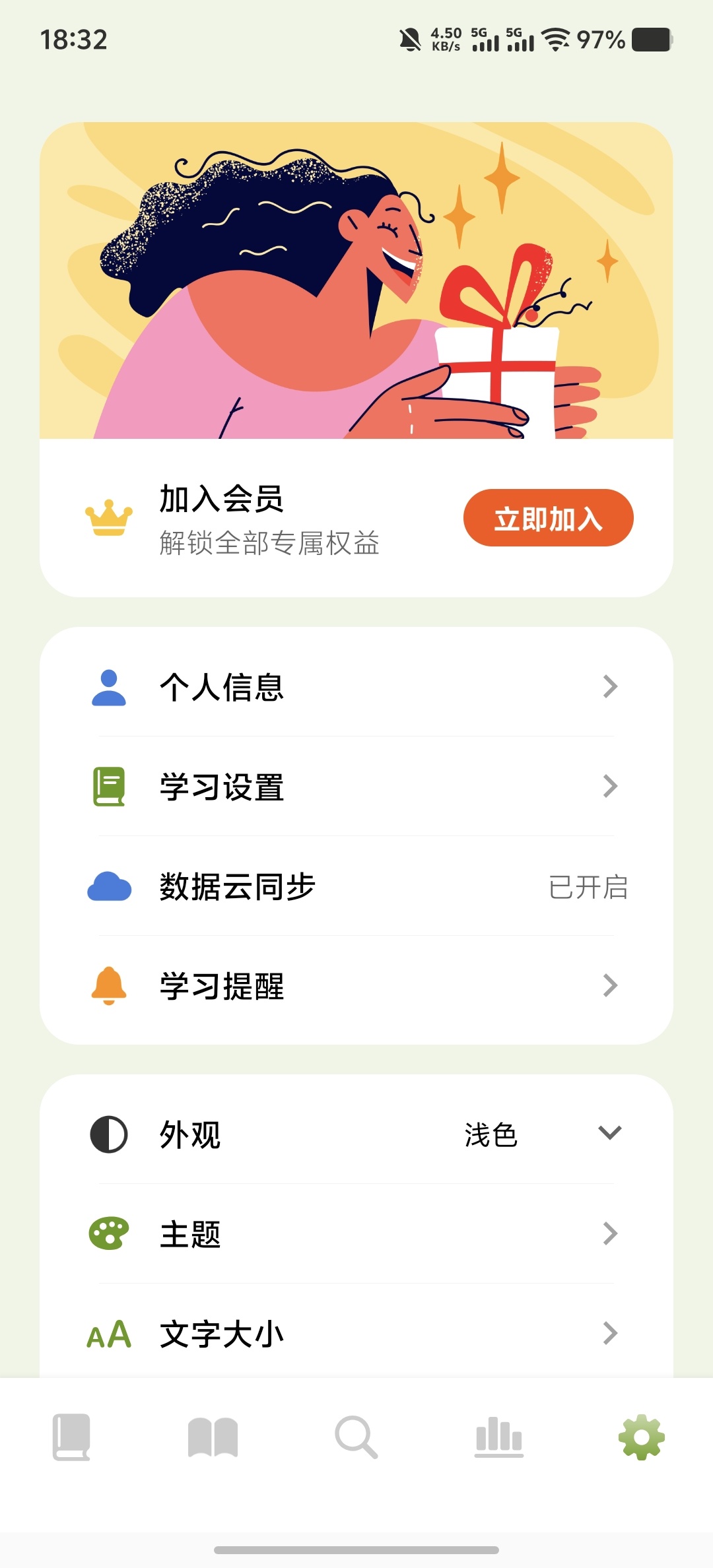Click the blue cloud icon for 数据云同步
Screen dimensions: 713x1568
pos(109,887)
